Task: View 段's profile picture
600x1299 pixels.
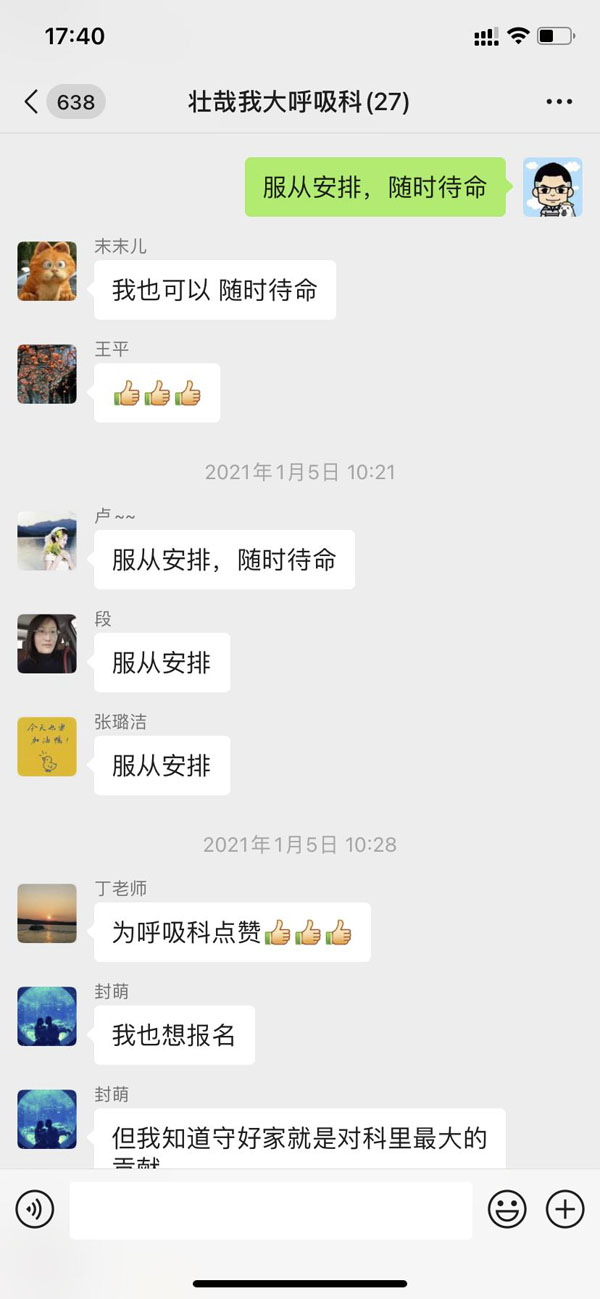Action: point(47,644)
